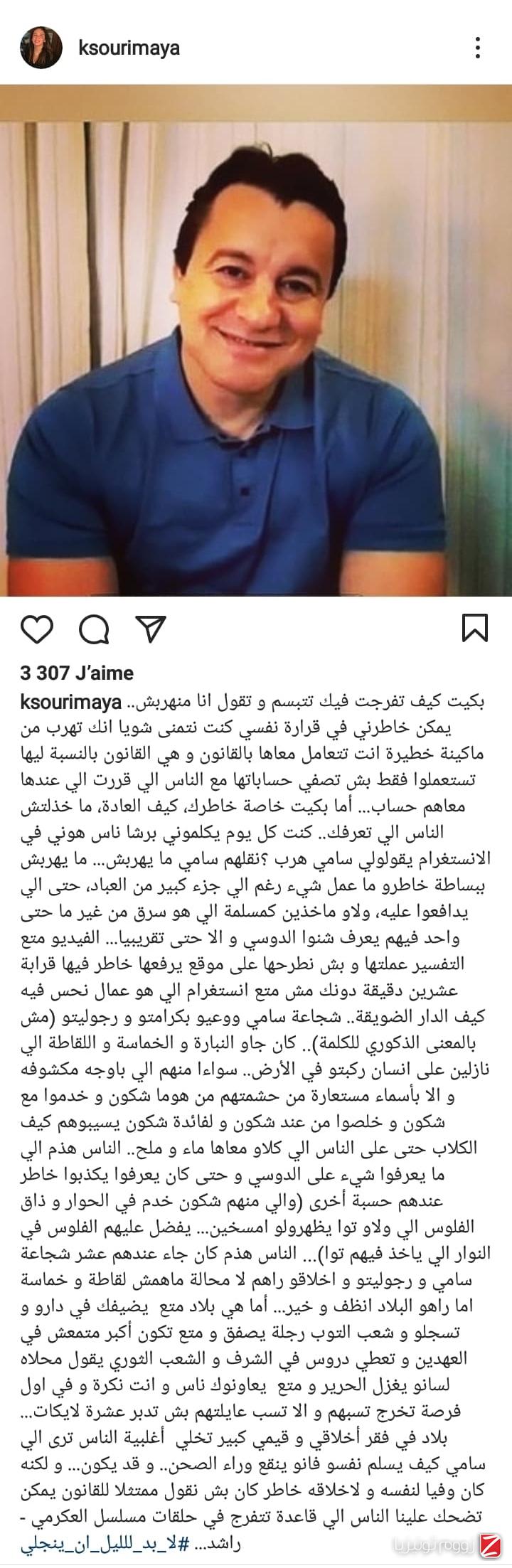The image size is (512, 1568).
Task: Like this post with the heart icon
Action: pos(38,629)
